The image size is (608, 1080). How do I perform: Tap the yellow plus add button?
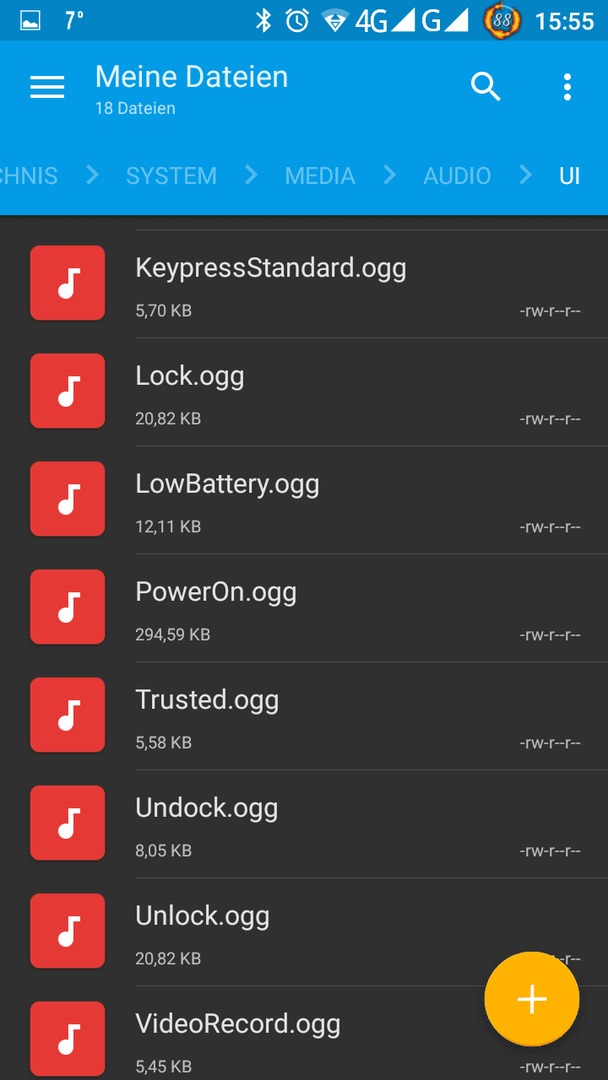point(532,999)
